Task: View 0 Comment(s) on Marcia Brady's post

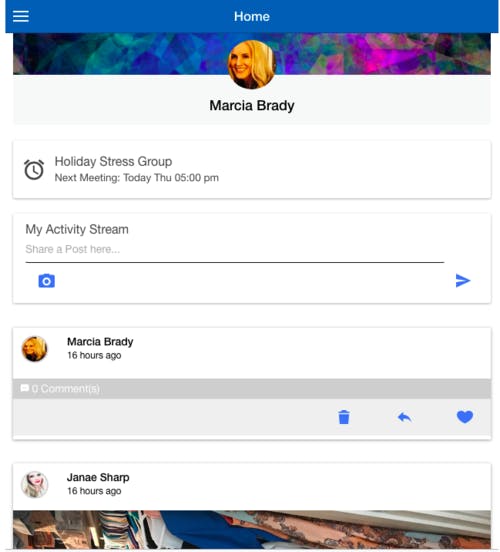Action: pyautogui.click(x=60, y=389)
